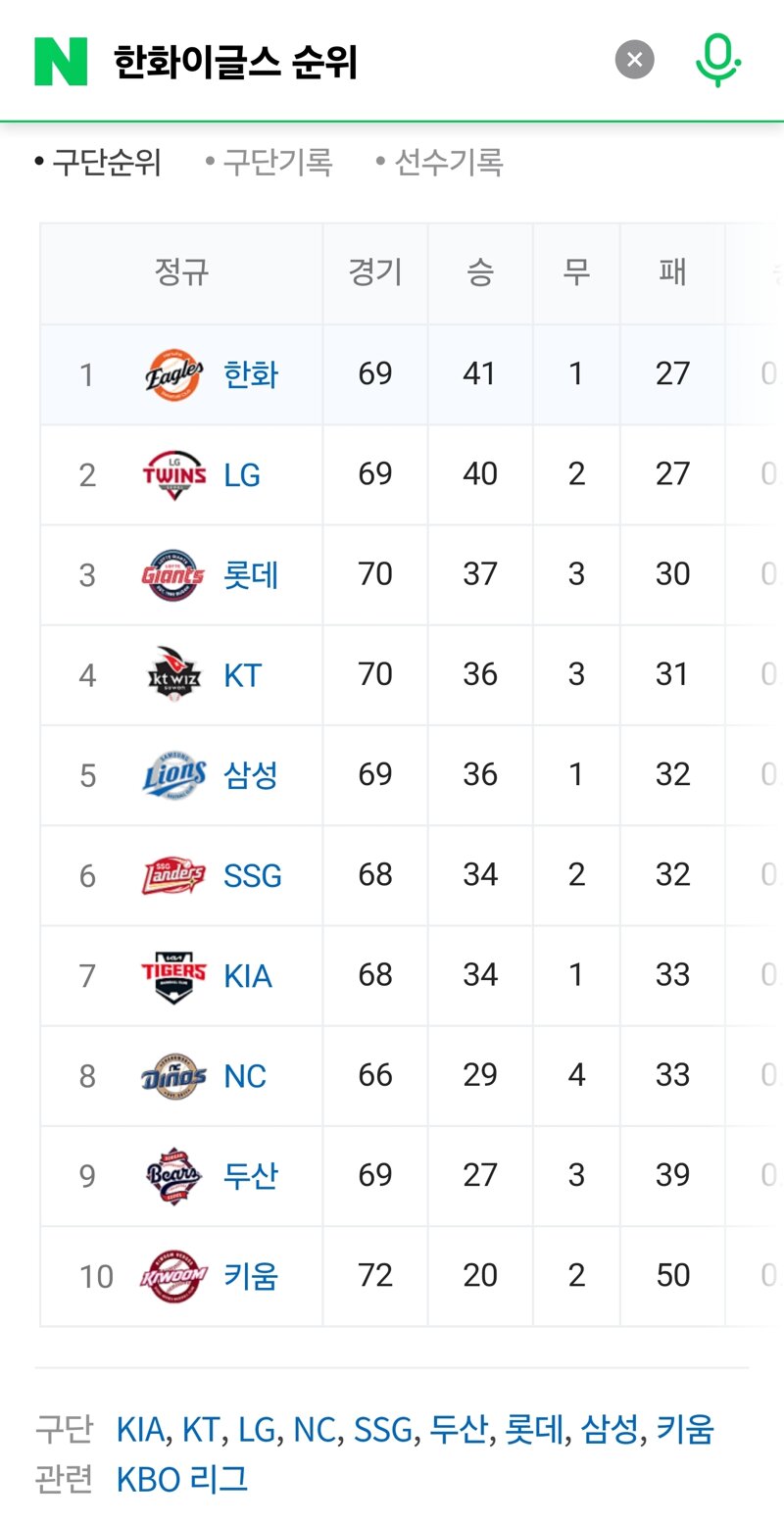Open the 키움 team link in the table
The height and width of the screenshot is (1523, 784).
(251, 1276)
